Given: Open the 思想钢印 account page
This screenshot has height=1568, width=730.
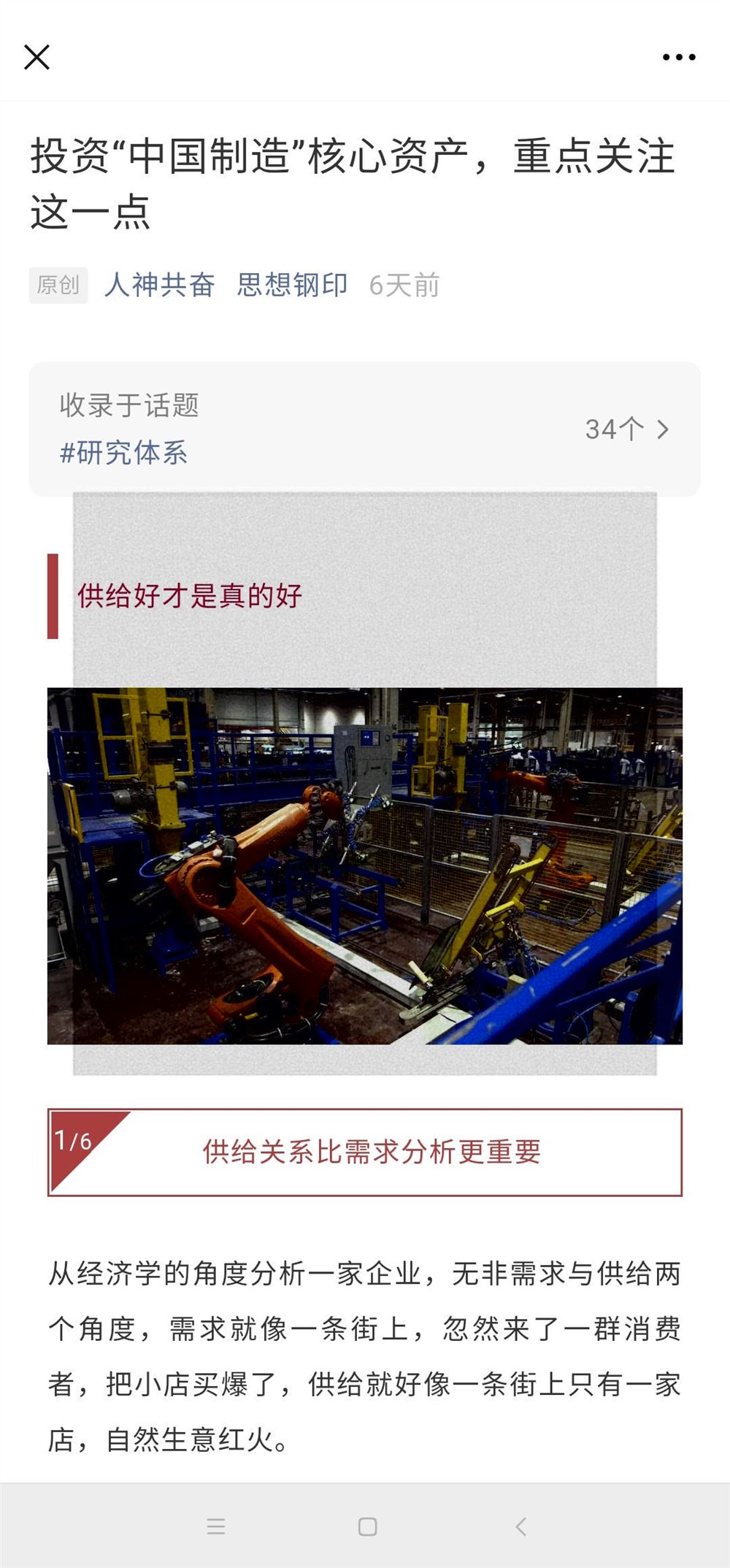Looking at the screenshot, I should click(x=292, y=285).
